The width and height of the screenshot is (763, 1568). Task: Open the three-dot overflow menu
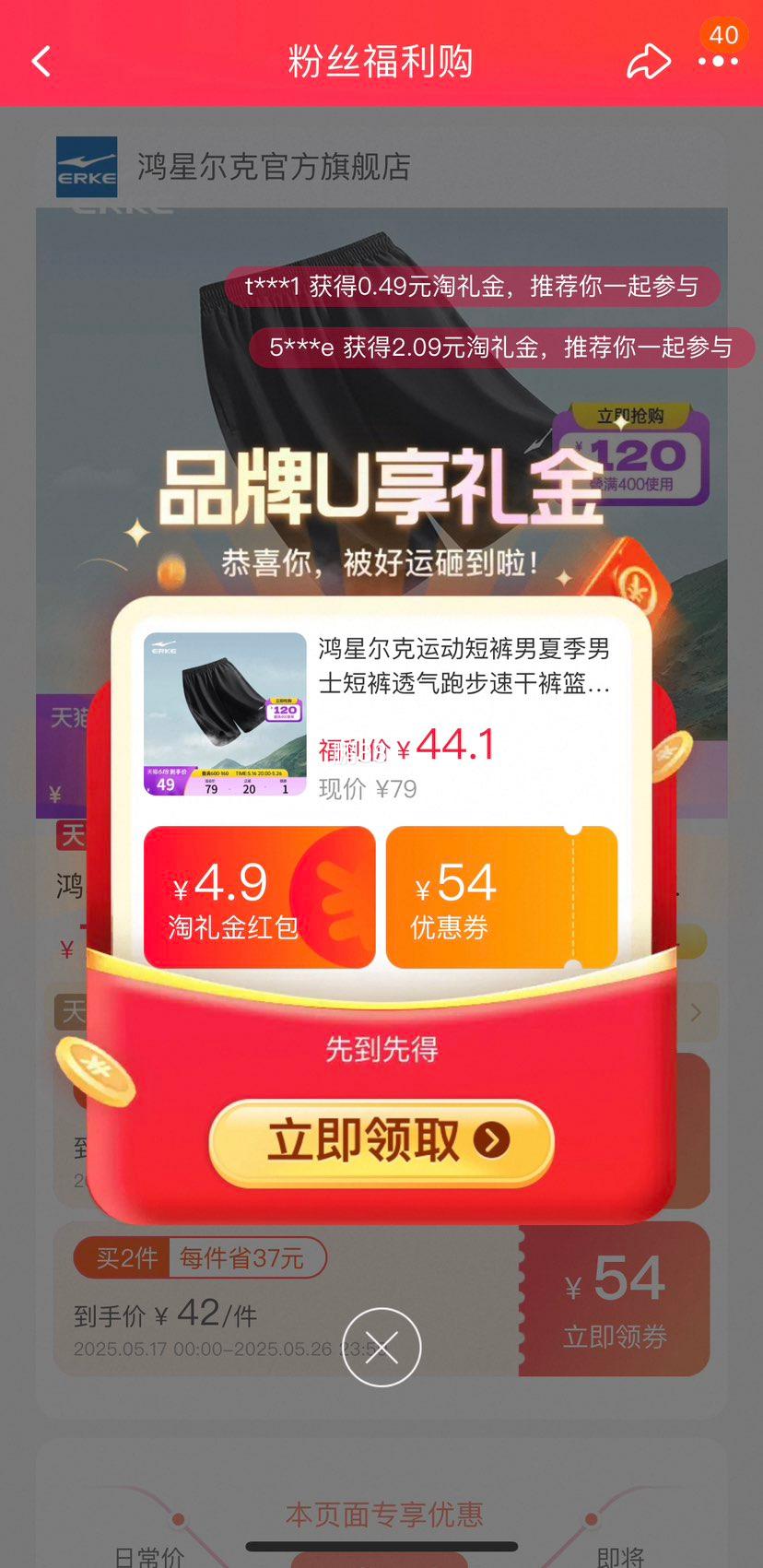point(718,62)
